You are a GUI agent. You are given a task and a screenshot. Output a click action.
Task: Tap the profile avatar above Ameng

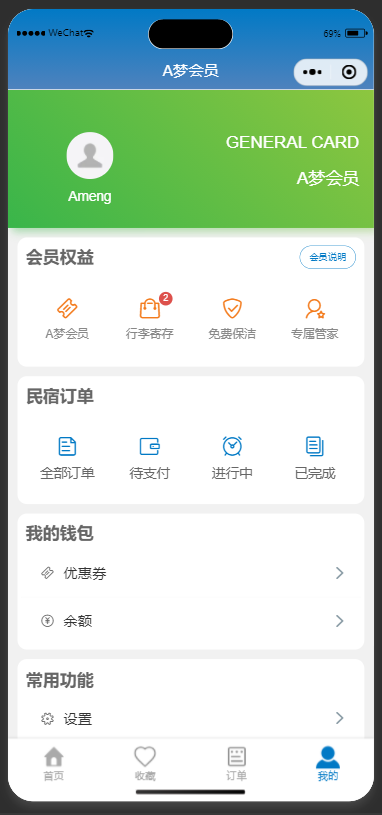tap(90, 155)
